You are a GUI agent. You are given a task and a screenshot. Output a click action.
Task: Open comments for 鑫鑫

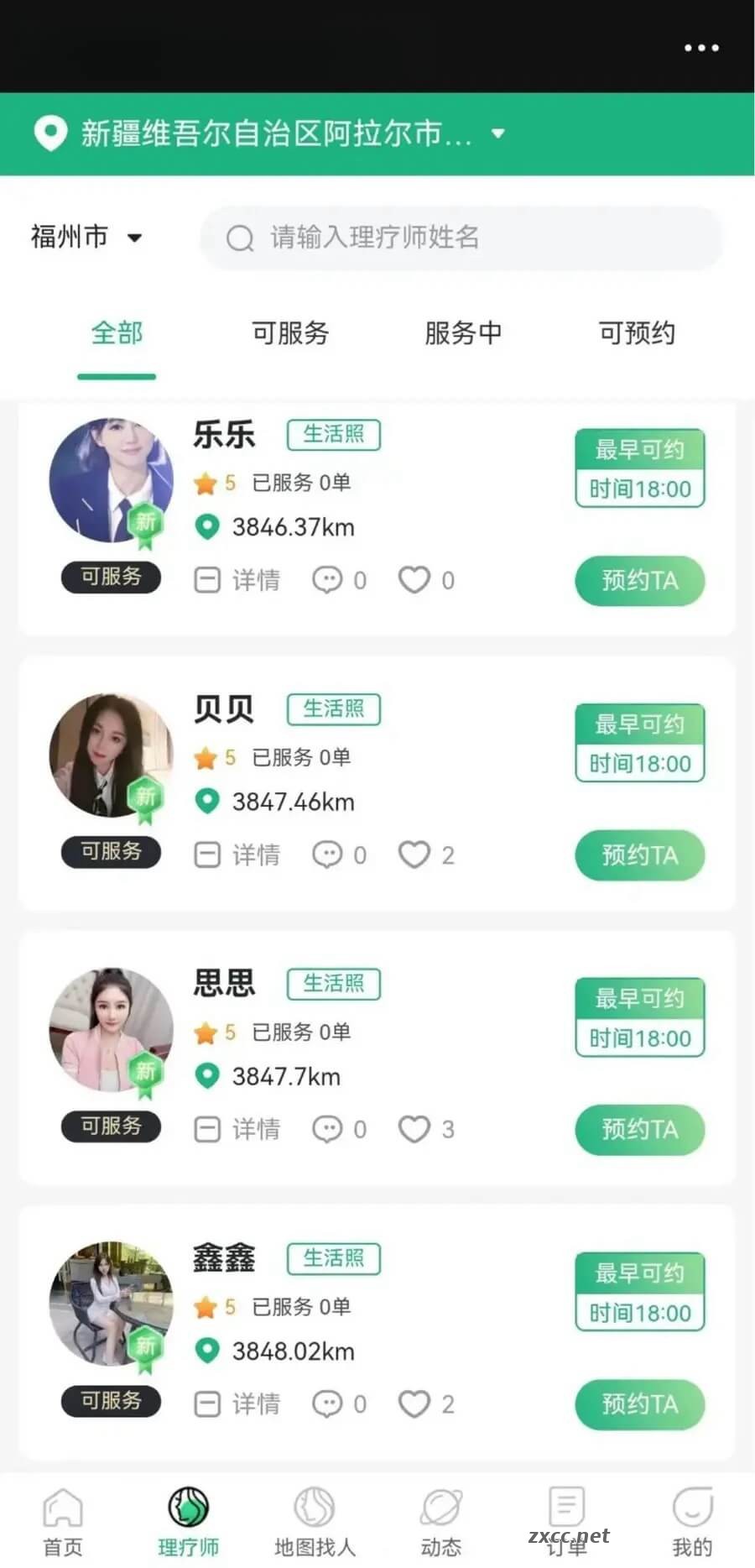(x=339, y=1403)
